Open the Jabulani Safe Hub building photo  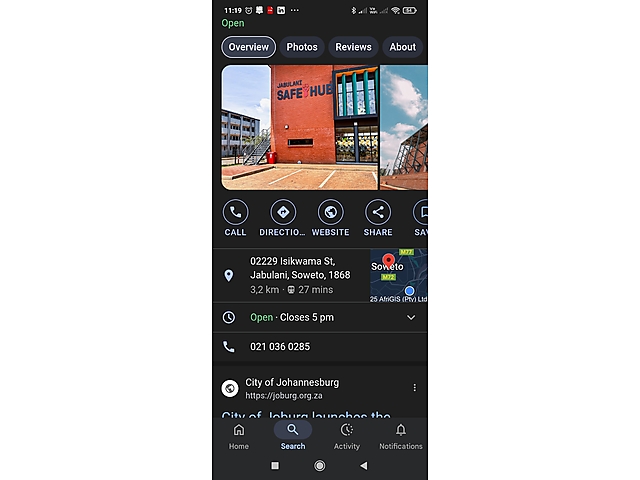click(x=299, y=127)
